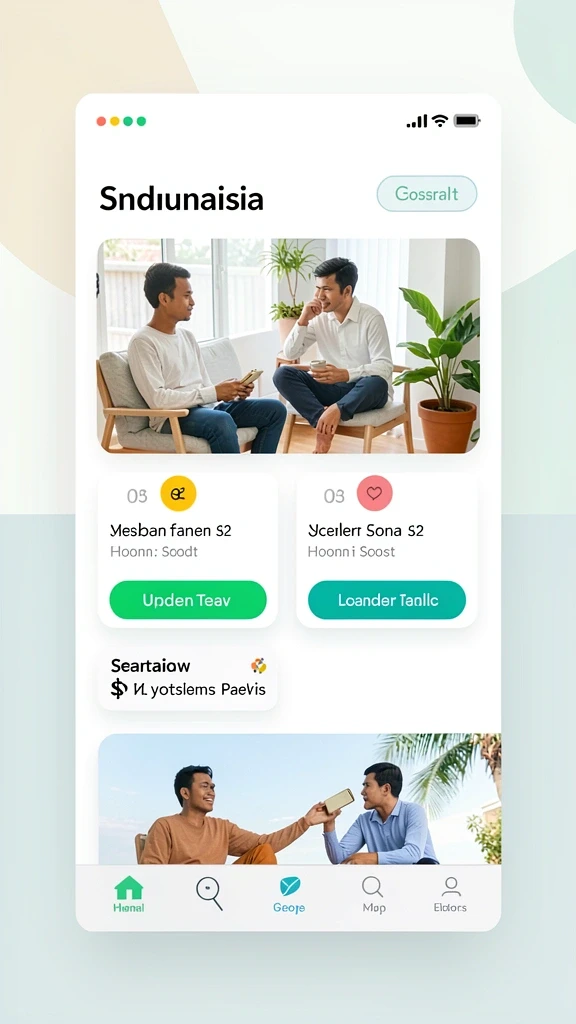
Task: Open the Eldors profile tab
Action: click(450, 895)
